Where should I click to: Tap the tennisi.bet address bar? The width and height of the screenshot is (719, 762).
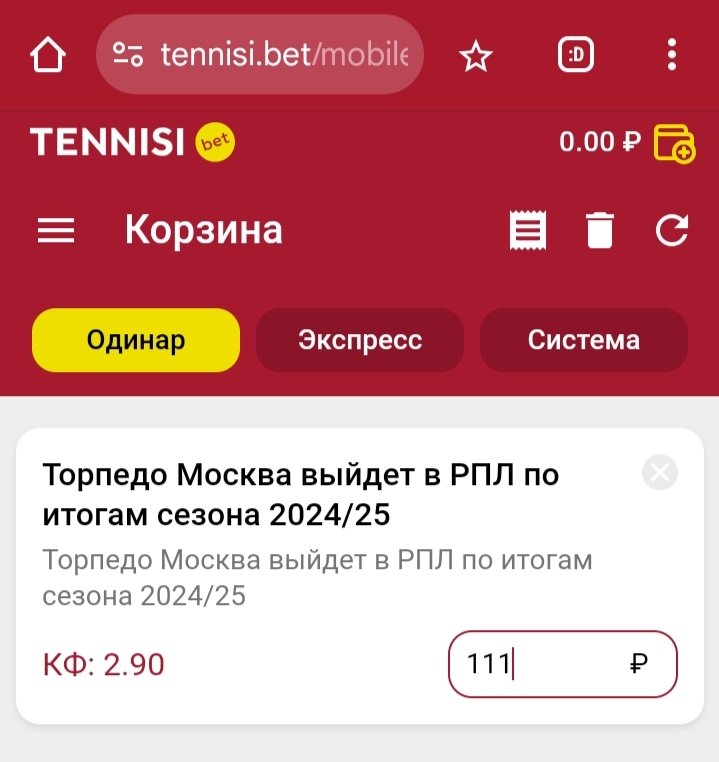coord(260,54)
